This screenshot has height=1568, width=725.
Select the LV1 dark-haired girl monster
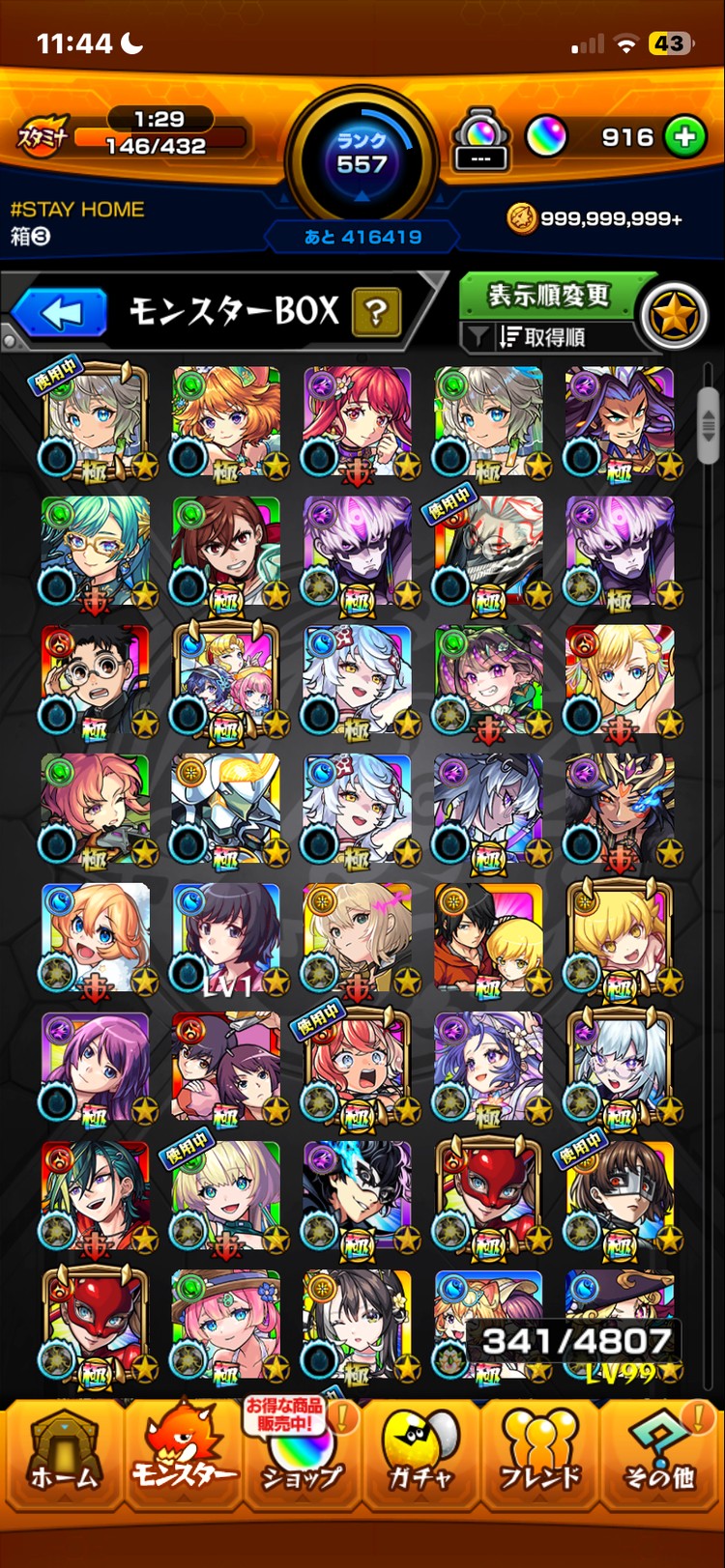click(226, 937)
